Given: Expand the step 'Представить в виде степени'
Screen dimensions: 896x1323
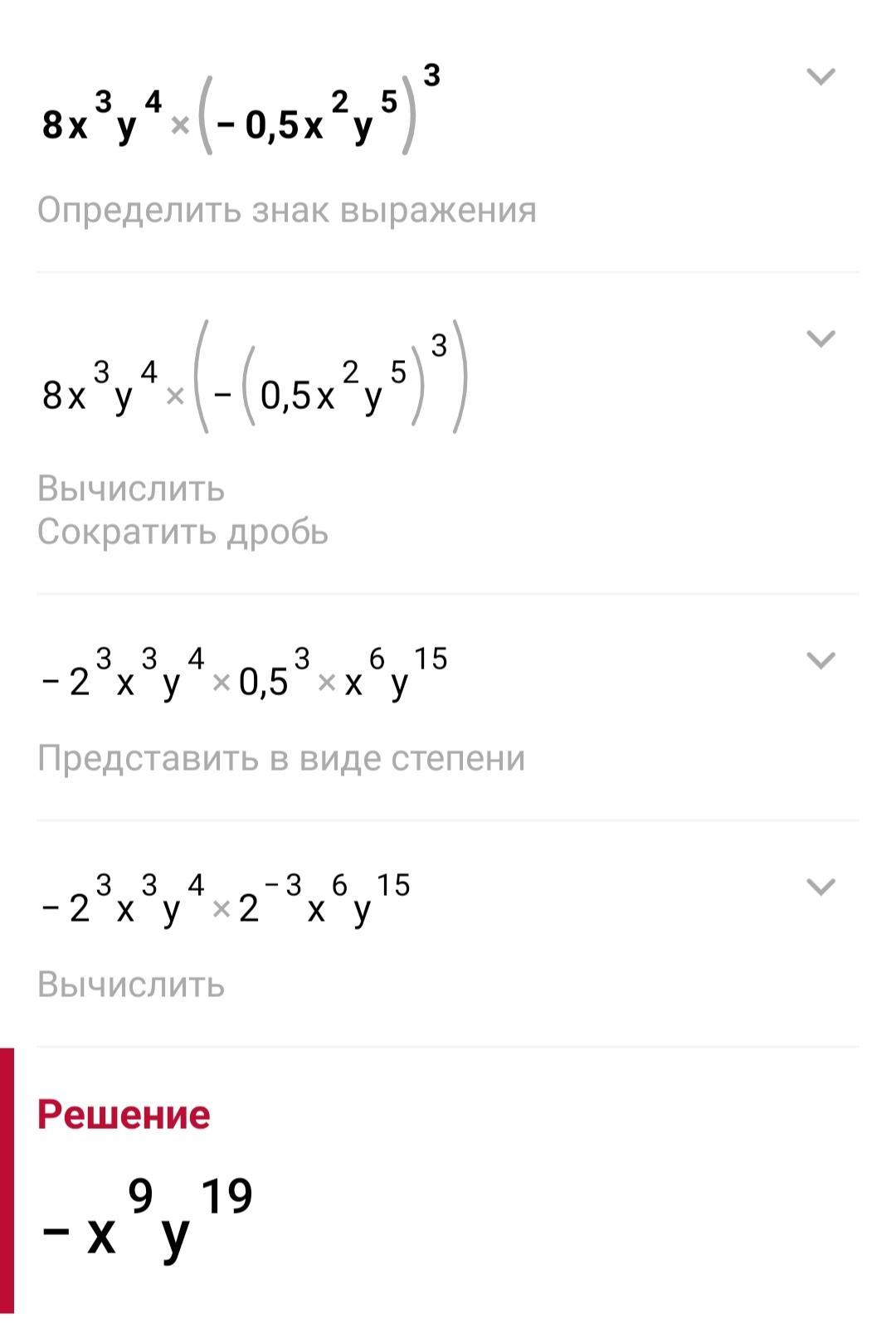Looking at the screenshot, I should [821, 661].
